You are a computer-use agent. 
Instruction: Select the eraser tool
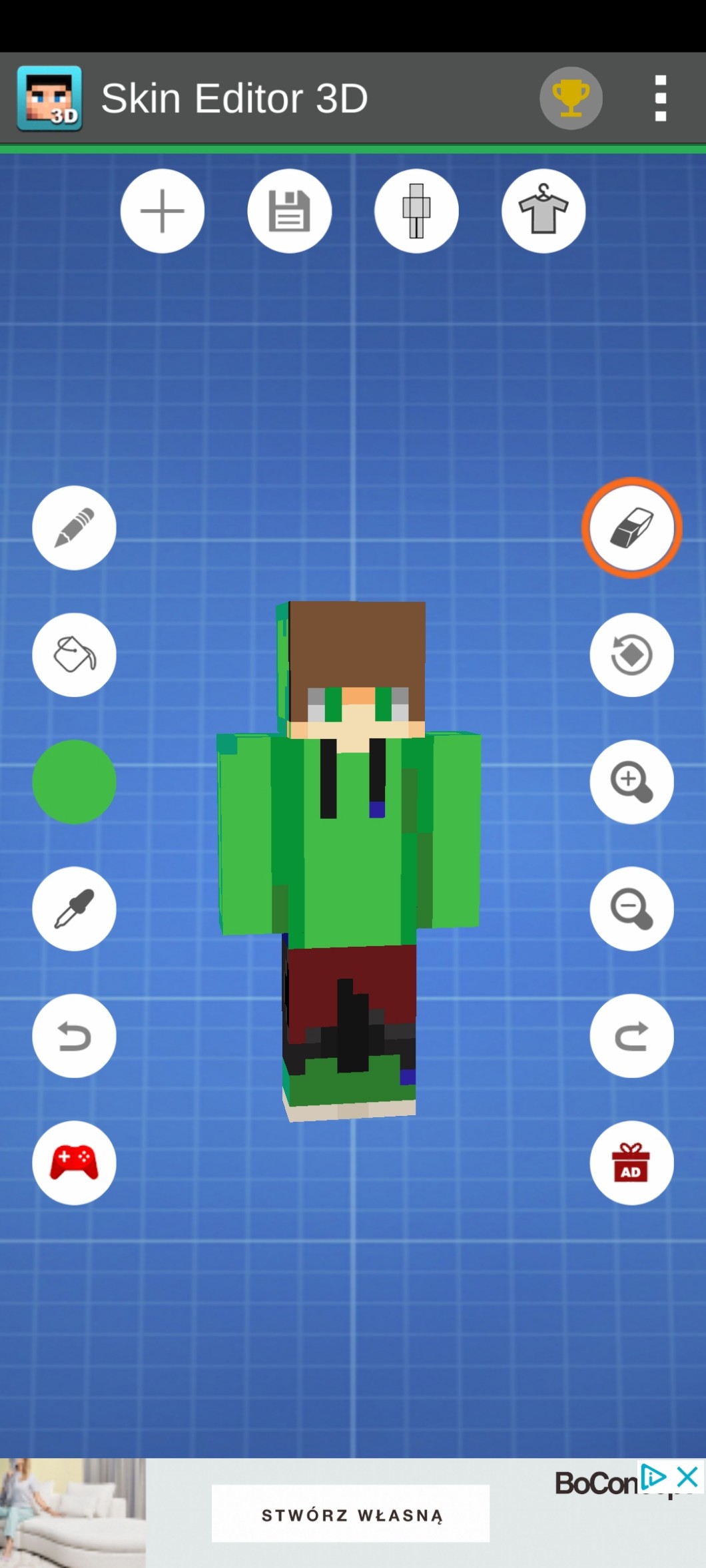(x=631, y=528)
